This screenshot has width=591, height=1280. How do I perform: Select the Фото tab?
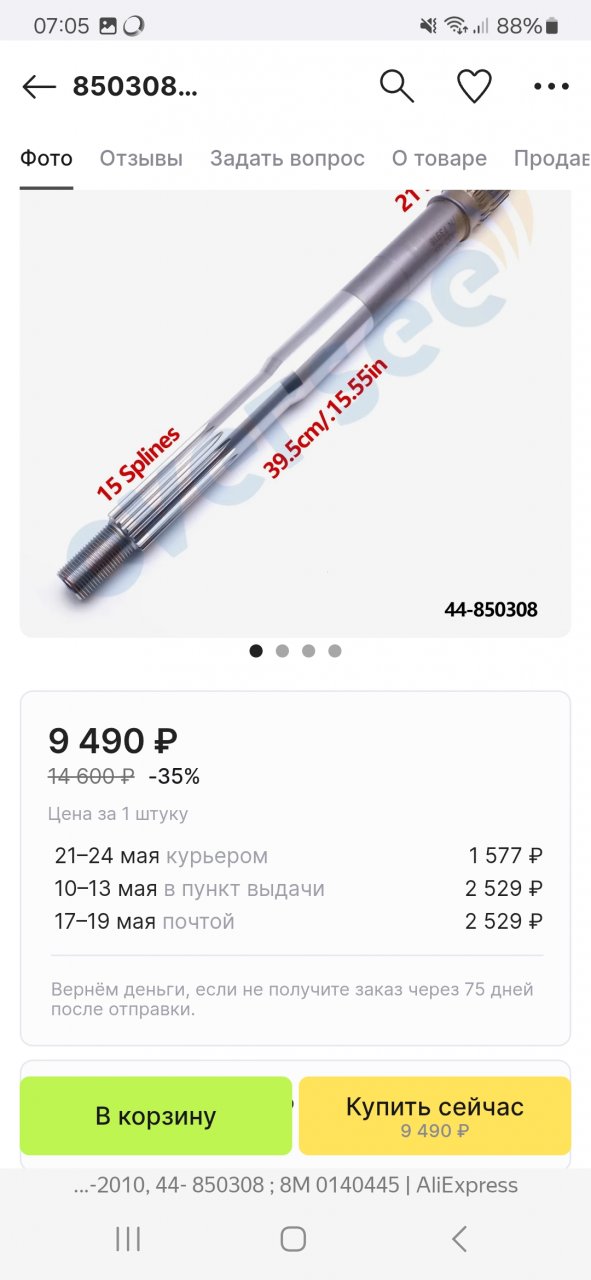[47, 158]
